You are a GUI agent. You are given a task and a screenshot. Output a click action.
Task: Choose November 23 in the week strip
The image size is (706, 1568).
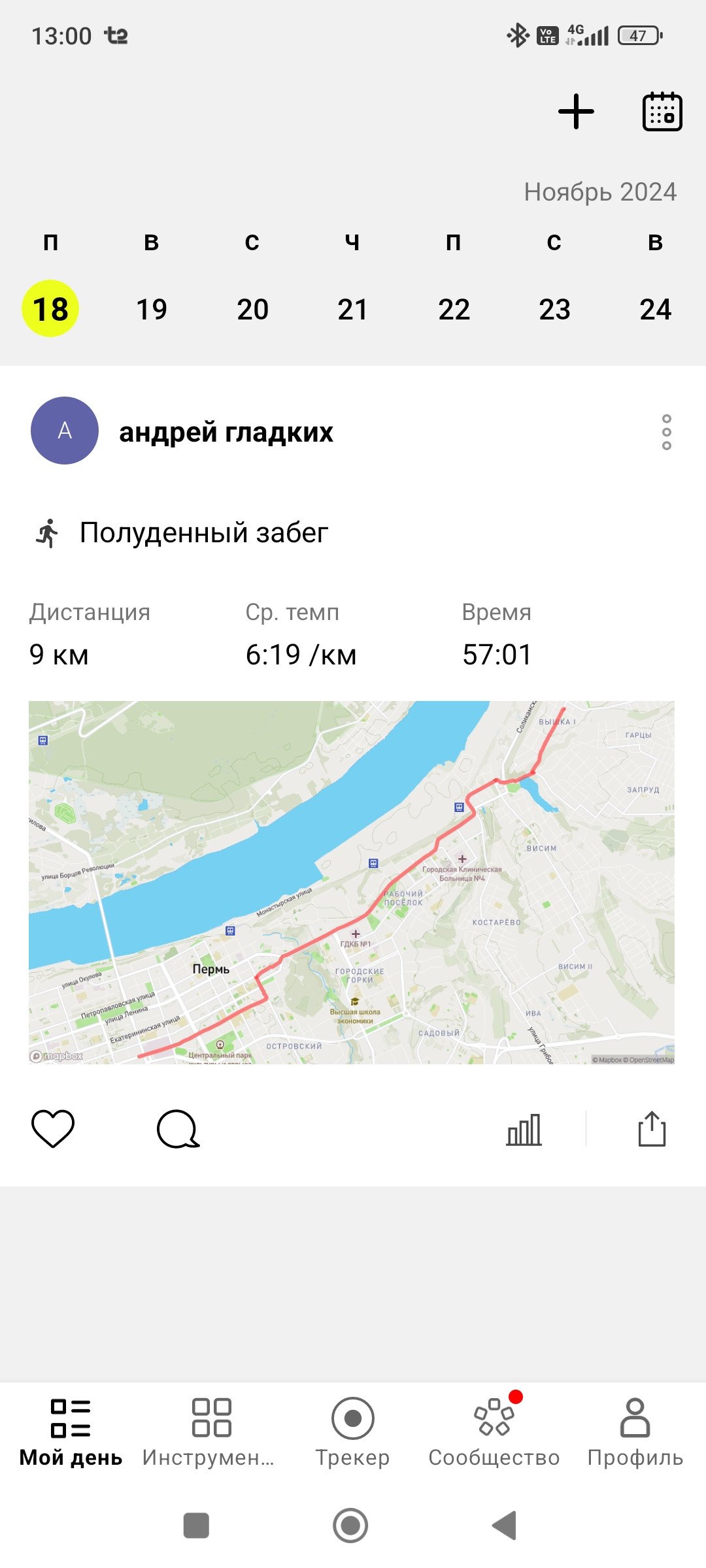click(x=554, y=309)
